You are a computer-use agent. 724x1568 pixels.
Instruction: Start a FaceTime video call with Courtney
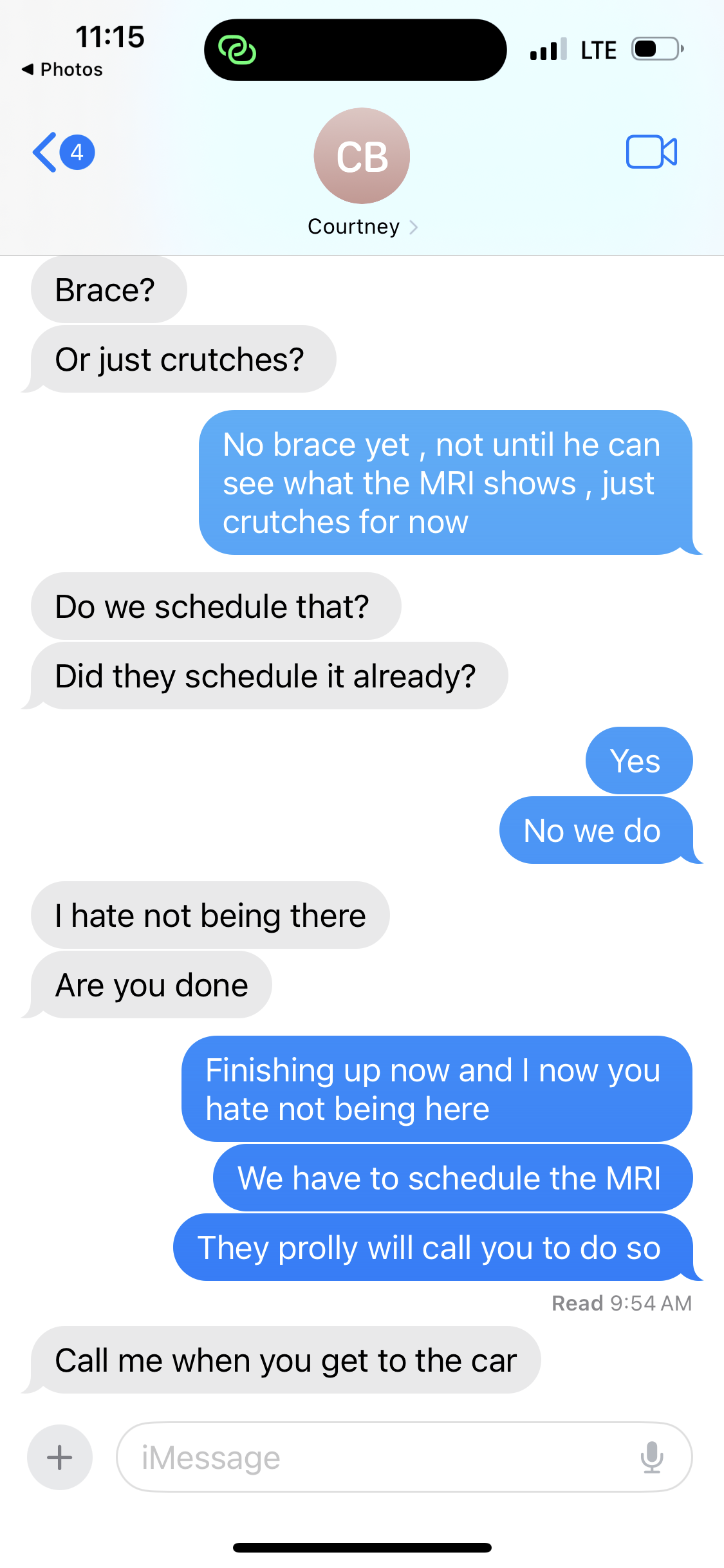click(x=651, y=153)
